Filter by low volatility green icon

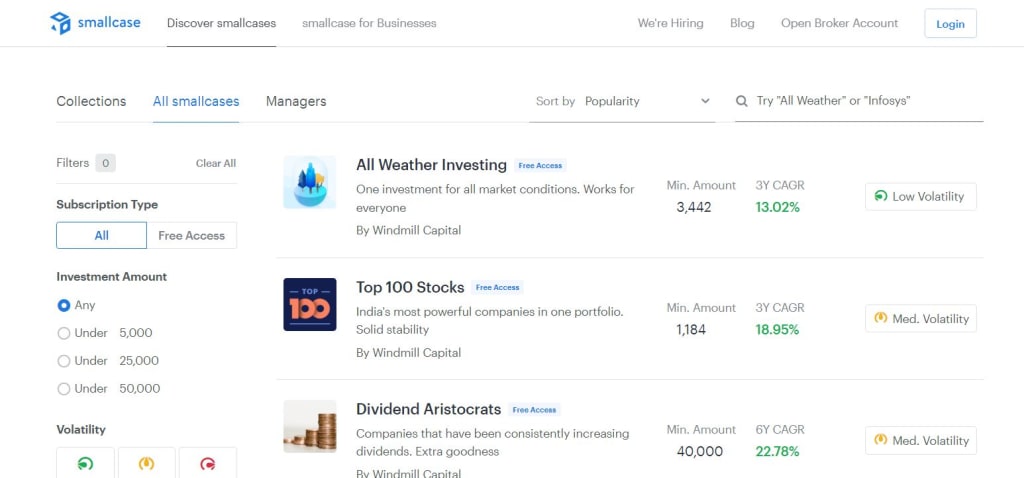pyautogui.click(x=86, y=463)
